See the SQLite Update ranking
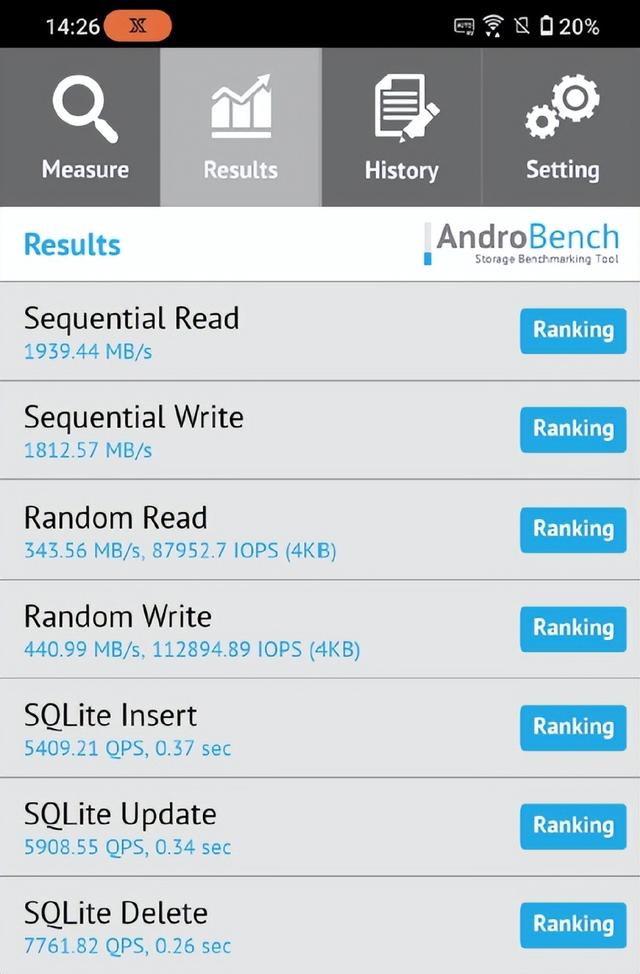Viewport: 640px width, 974px height. pos(573,826)
